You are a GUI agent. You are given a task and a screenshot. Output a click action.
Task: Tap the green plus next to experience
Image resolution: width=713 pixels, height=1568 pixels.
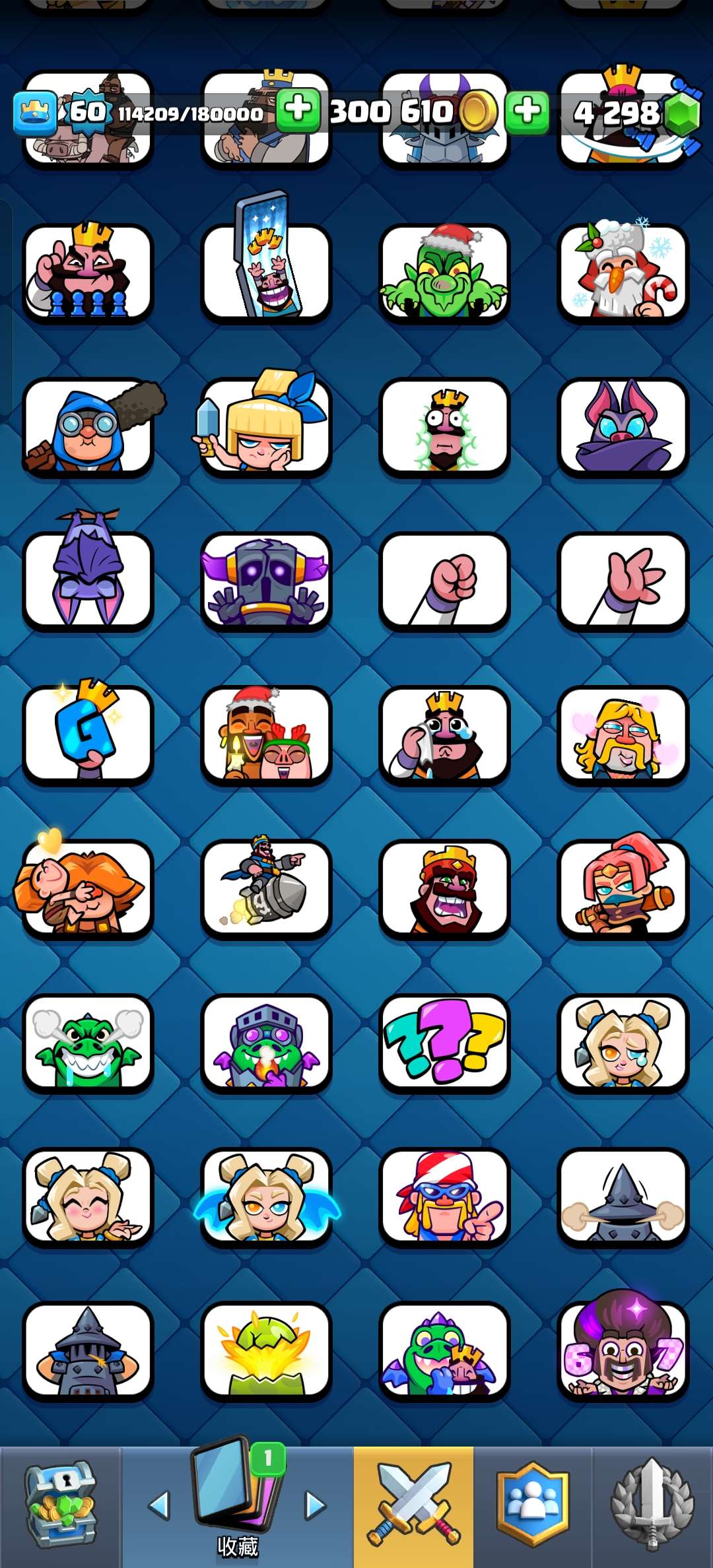click(x=298, y=110)
